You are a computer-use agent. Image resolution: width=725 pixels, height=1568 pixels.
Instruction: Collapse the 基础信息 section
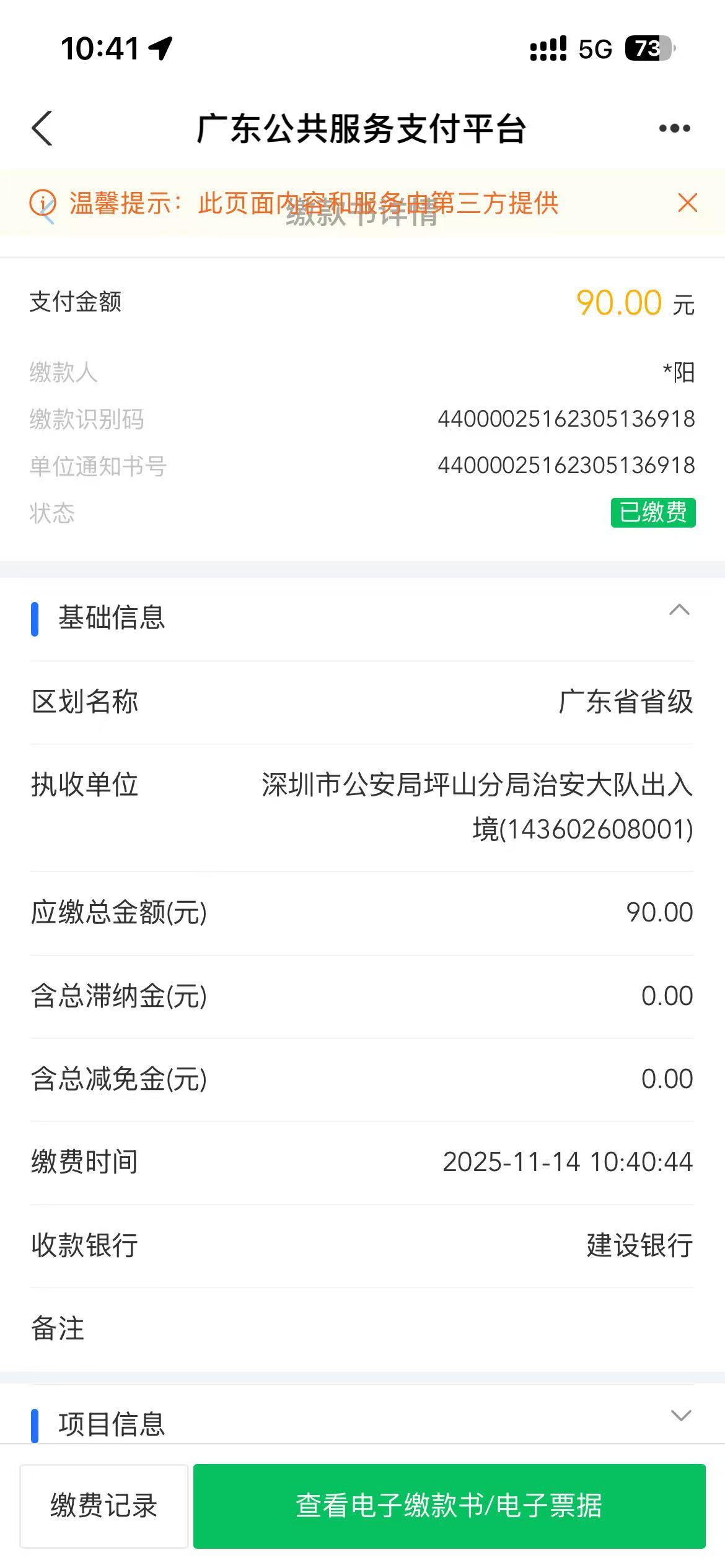[x=680, y=611]
